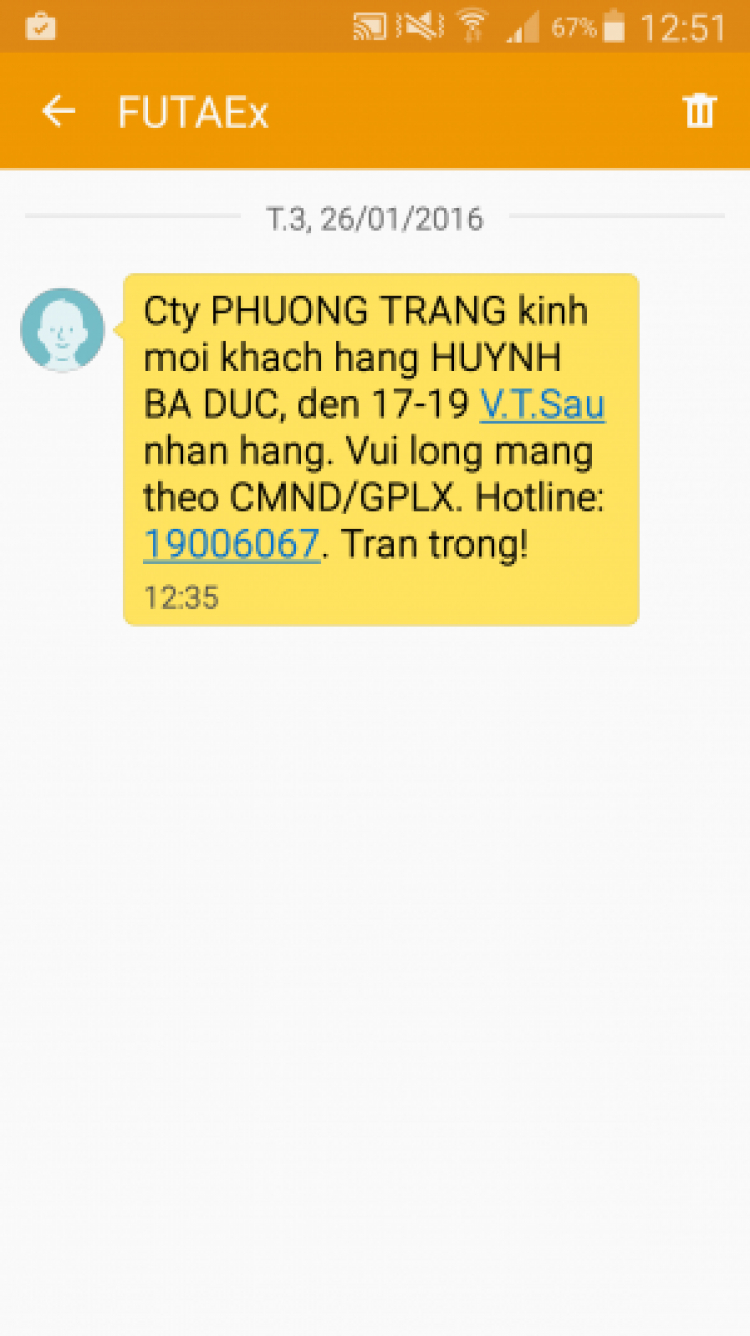Open the V.T.Sau address link

(542, 405)
